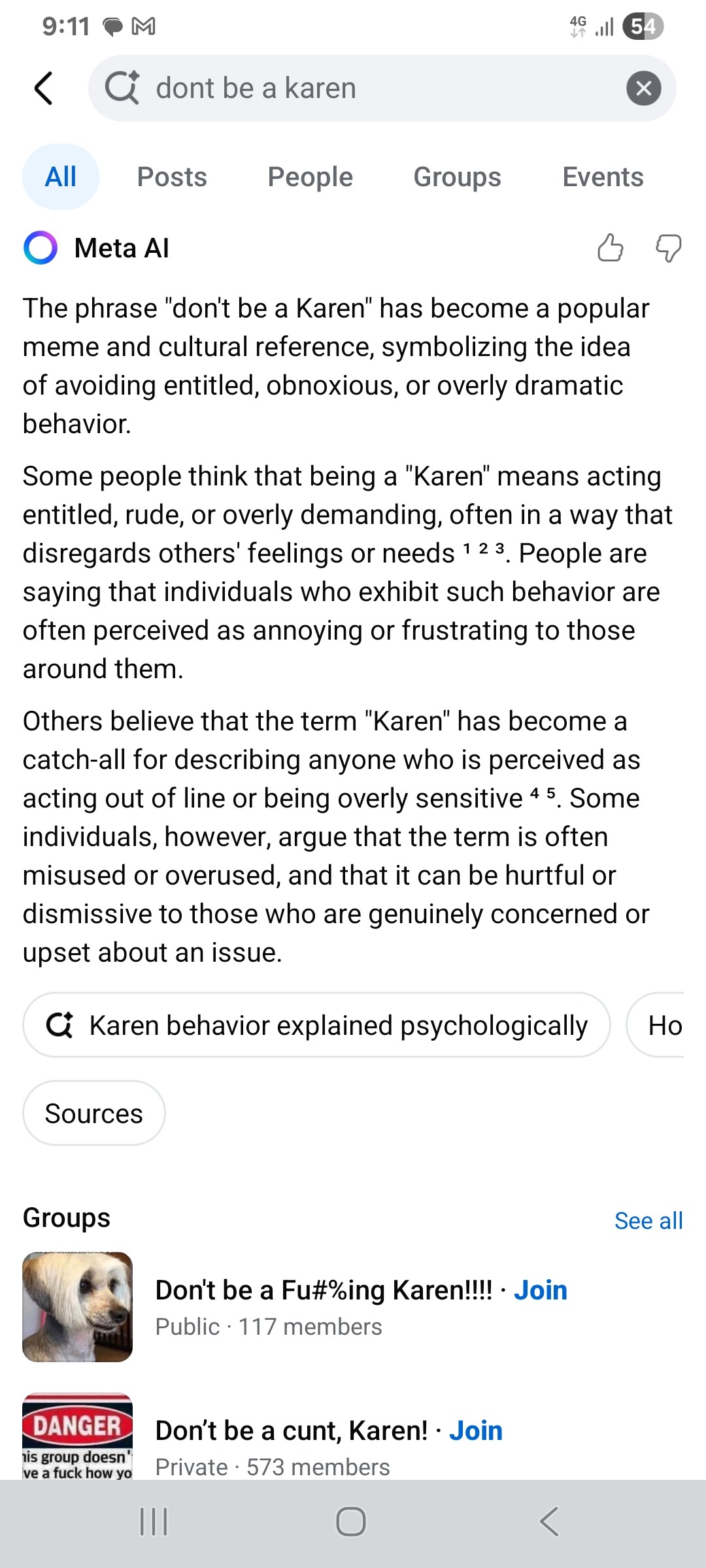Switch to the Events tab

pyautogui.click(x=603, y=177)
